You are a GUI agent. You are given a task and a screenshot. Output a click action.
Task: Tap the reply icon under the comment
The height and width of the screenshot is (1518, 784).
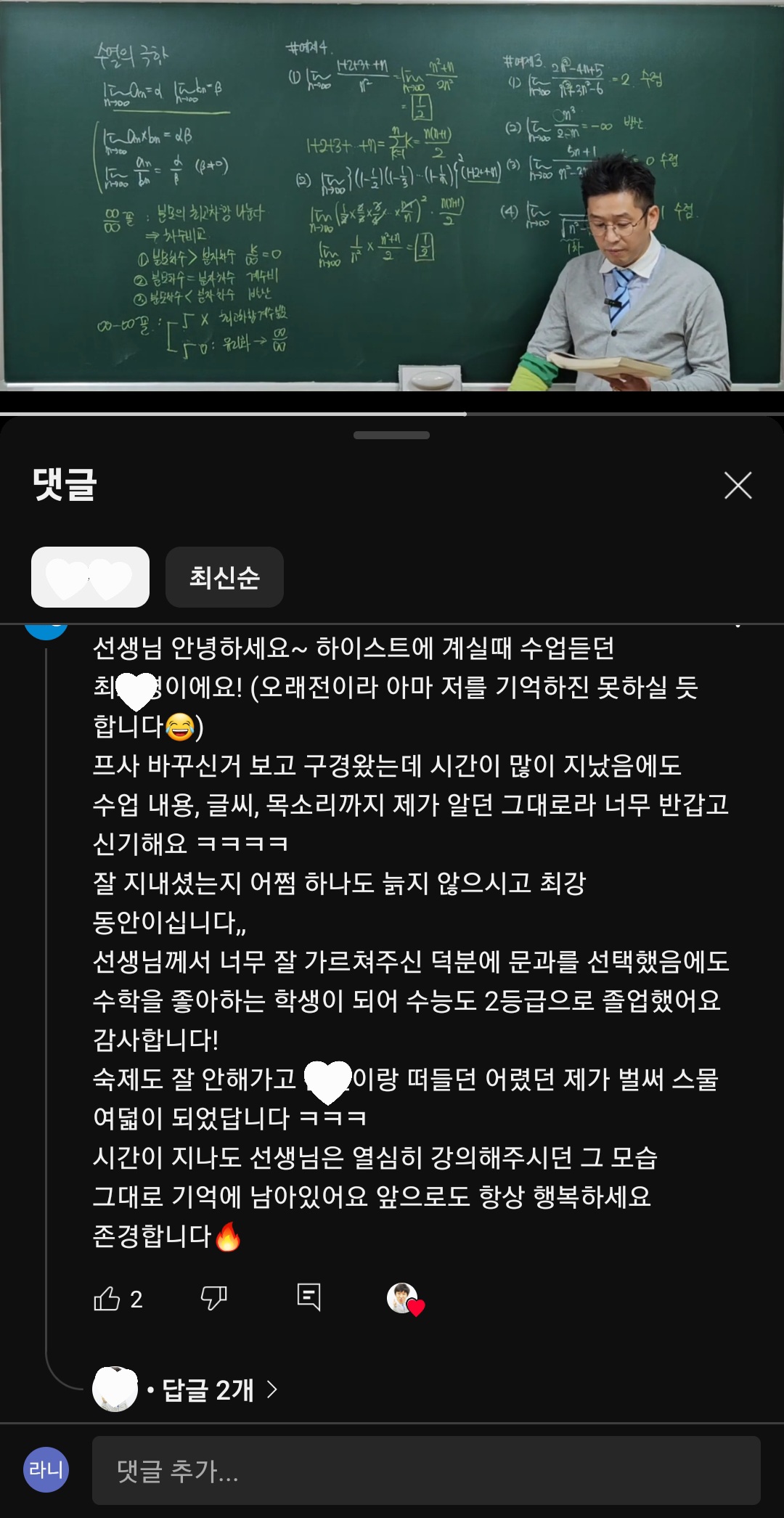click(x=309, y=1297)
